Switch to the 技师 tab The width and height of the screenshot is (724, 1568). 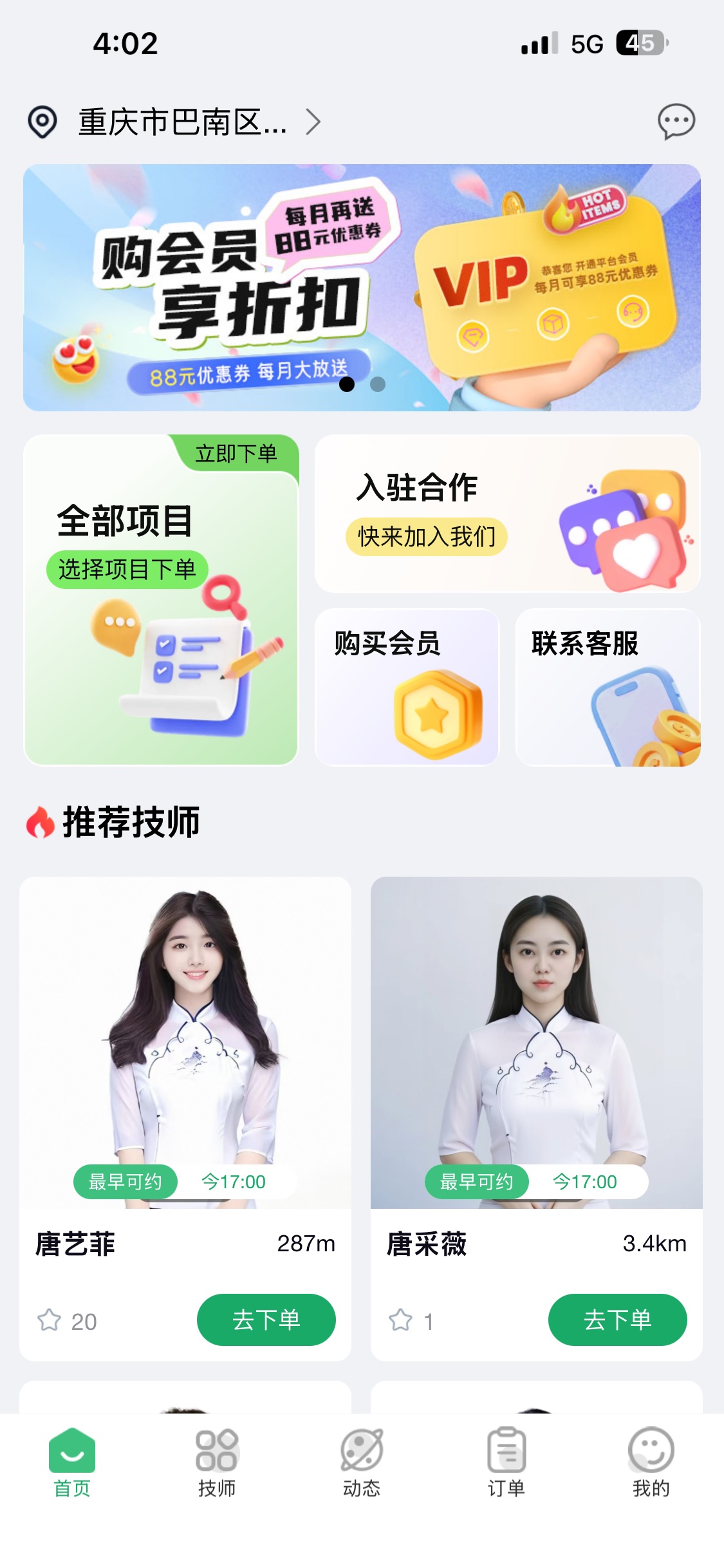coord(217,1462)
